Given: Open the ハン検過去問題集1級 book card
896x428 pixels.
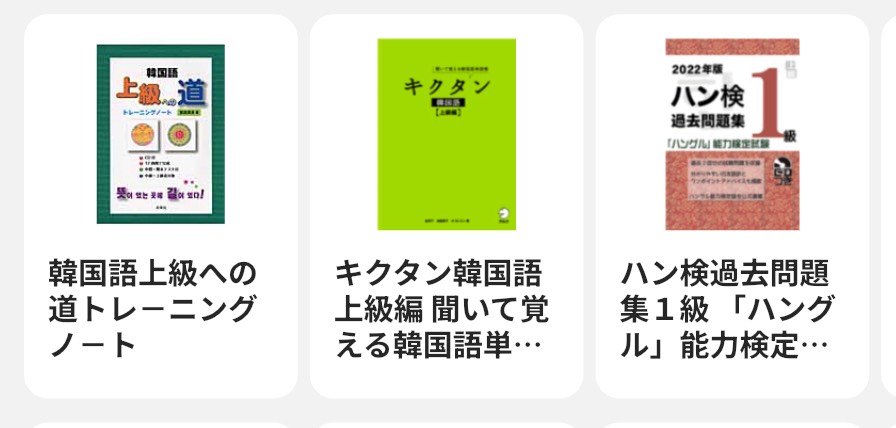Looking at the screenshot, I should pos(732,207).
